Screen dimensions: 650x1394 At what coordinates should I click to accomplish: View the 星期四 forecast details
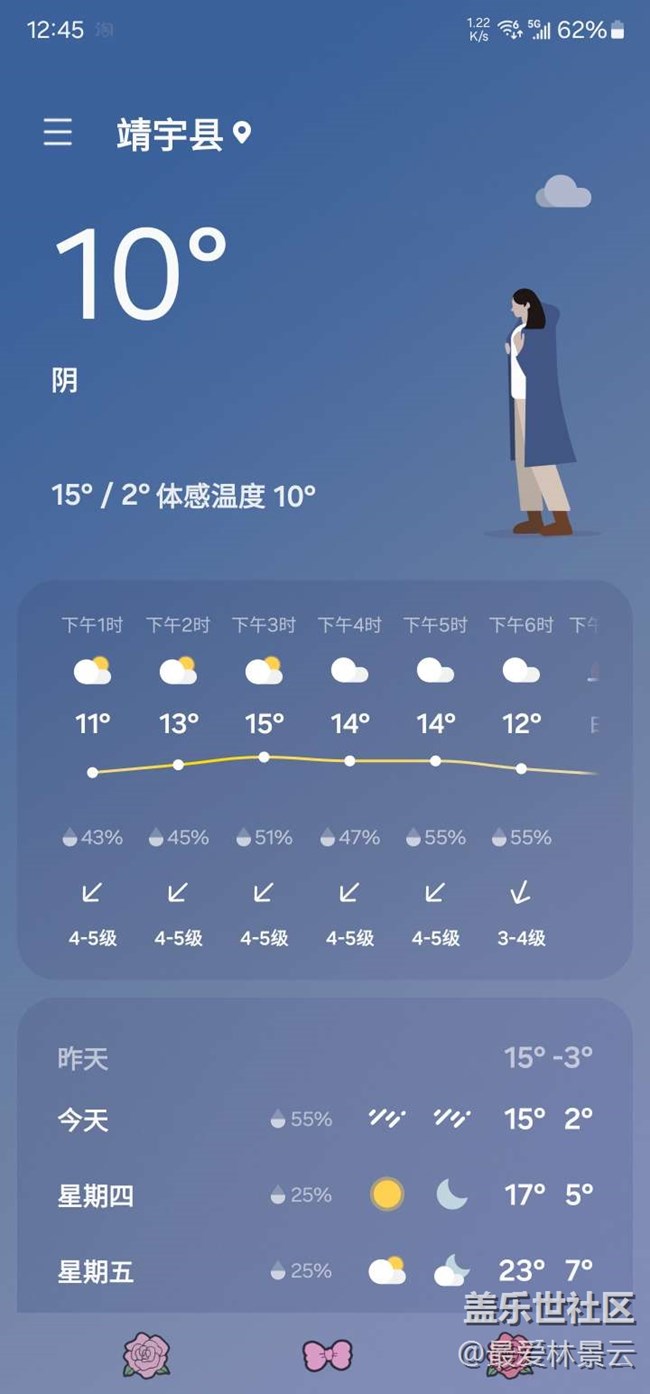coord(324,1195)
